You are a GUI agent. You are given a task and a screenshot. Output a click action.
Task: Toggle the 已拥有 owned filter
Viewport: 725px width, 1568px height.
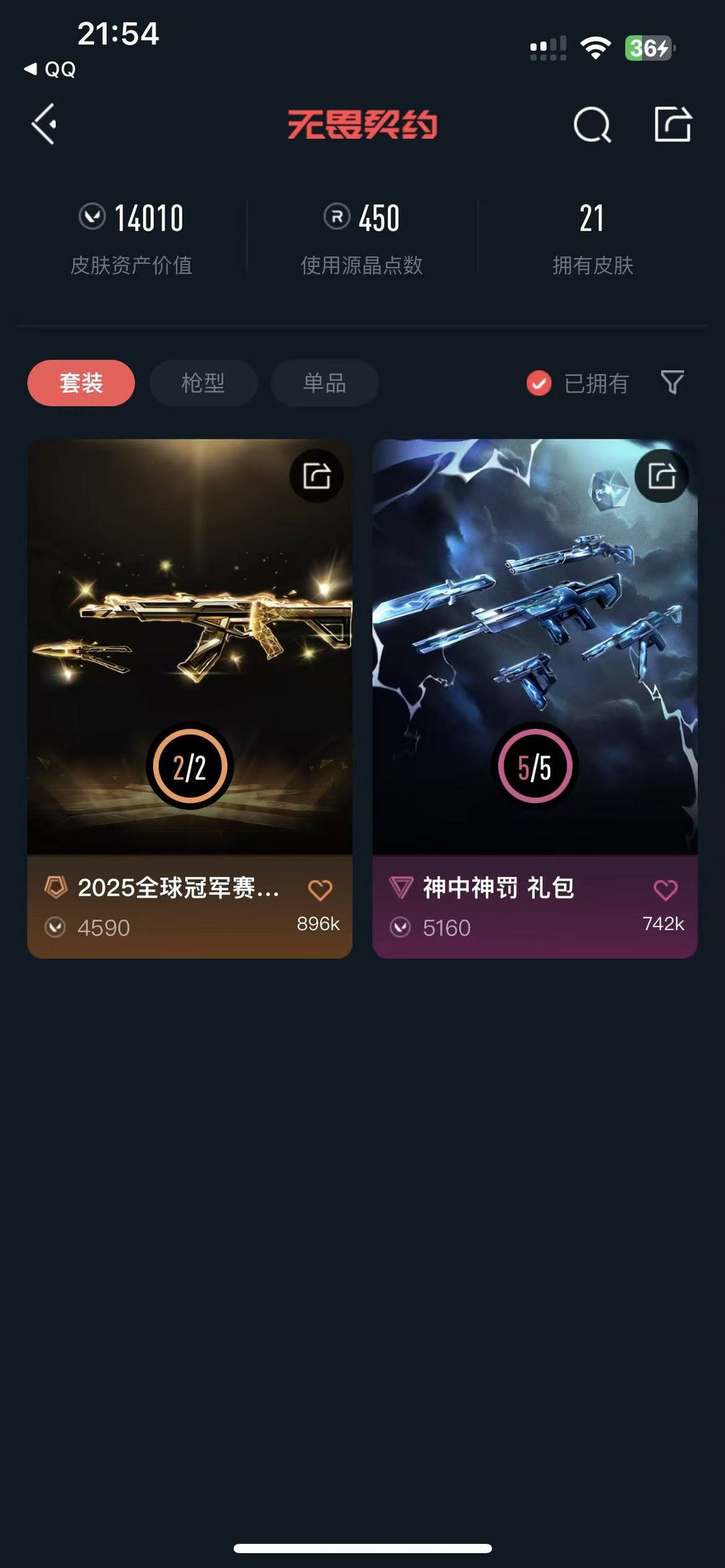click(539, 383)
